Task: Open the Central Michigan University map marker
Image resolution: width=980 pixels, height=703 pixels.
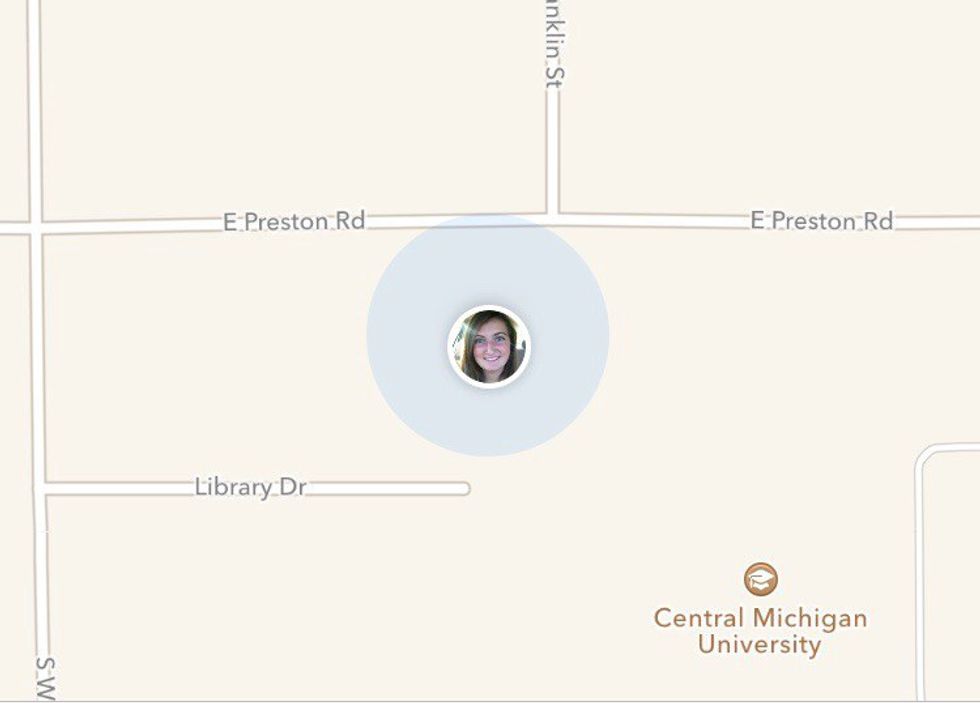Action: (761, 579)
